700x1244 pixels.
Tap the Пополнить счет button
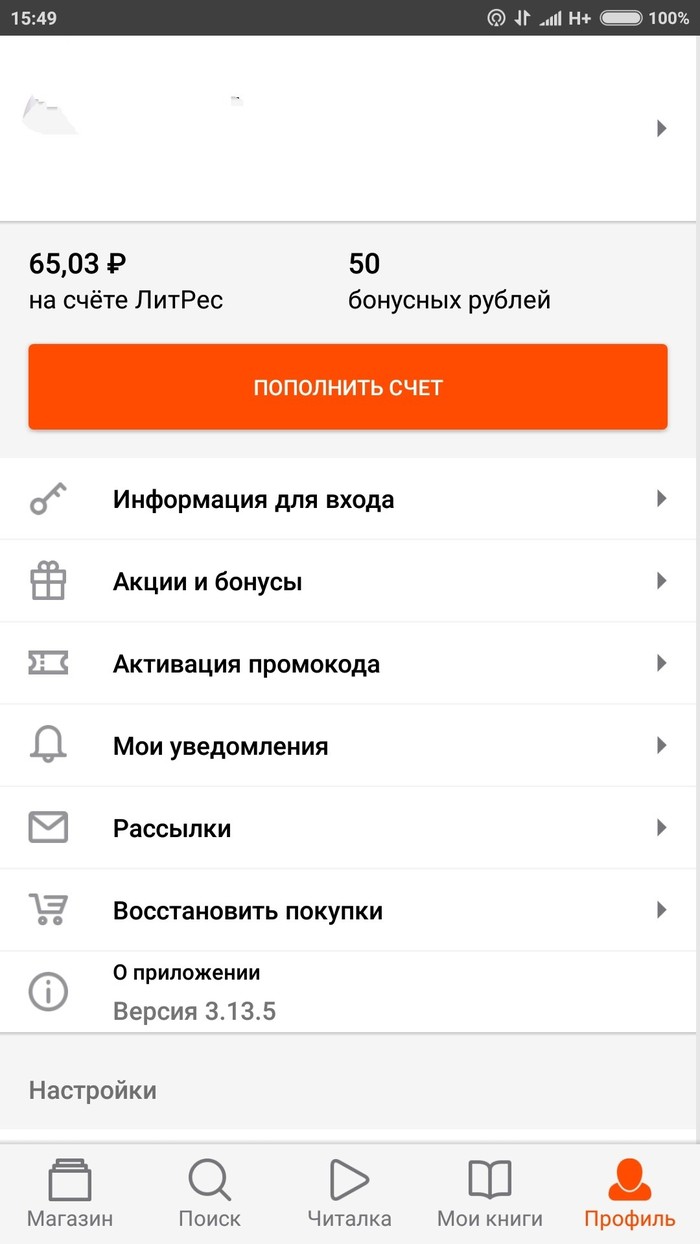pyautogui.click(x=348, y=387)
